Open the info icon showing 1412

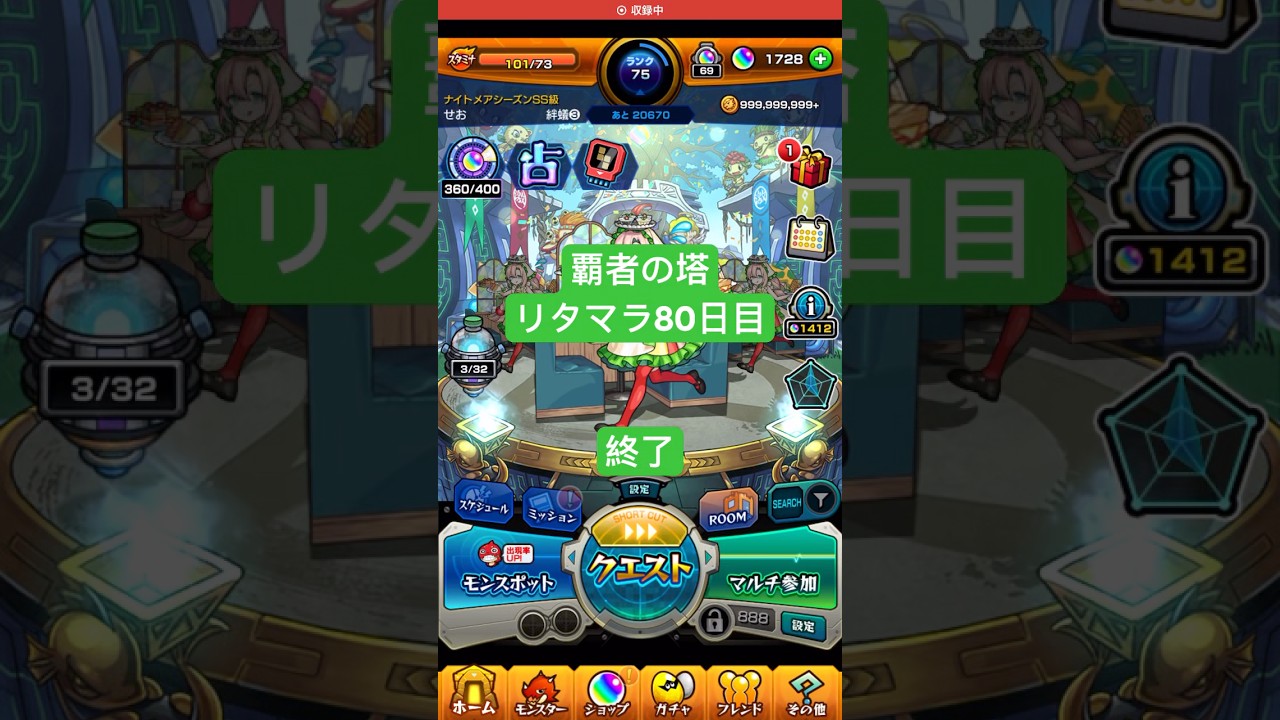[810, 313]
